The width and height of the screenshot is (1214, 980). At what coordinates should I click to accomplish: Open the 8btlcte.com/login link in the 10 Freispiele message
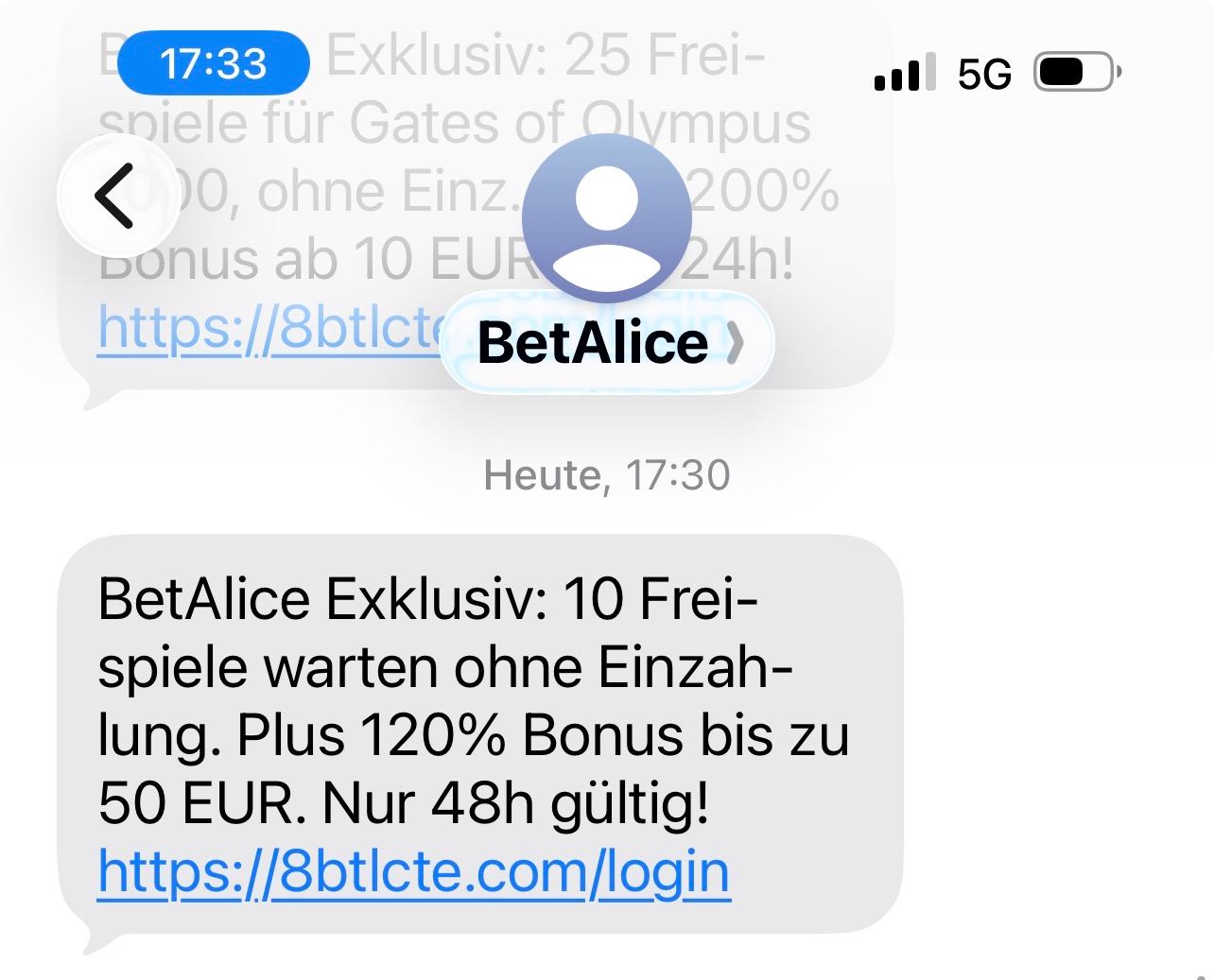pos(413,871)
